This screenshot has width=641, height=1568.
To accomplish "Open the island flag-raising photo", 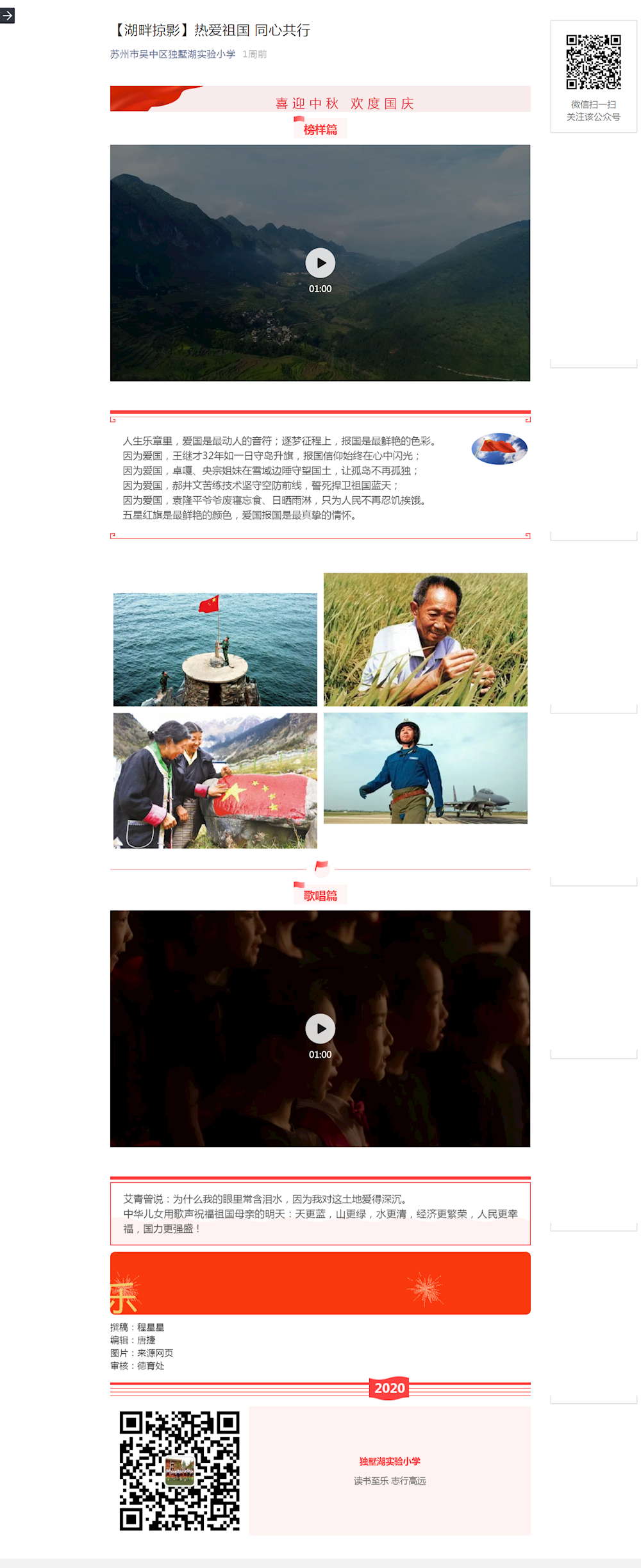I will (x=215, y=649).
